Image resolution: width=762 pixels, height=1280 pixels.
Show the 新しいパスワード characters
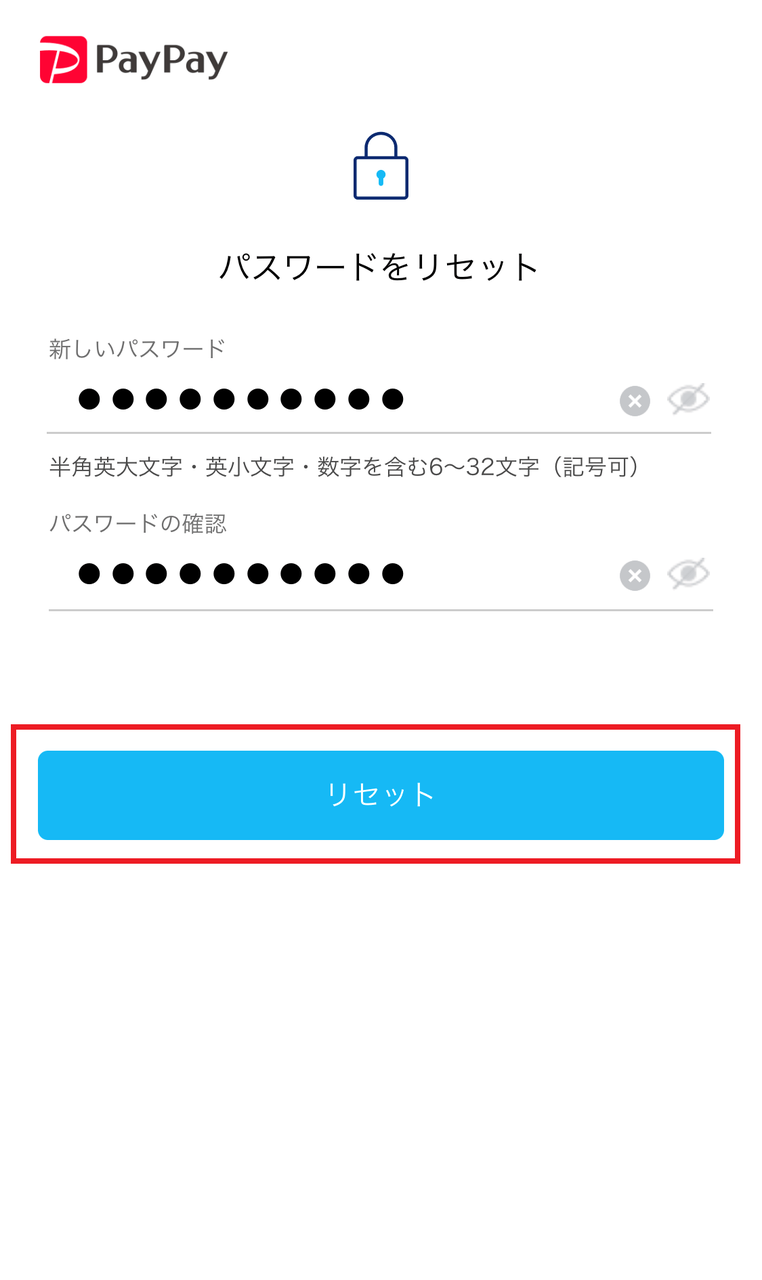(688, 400)
